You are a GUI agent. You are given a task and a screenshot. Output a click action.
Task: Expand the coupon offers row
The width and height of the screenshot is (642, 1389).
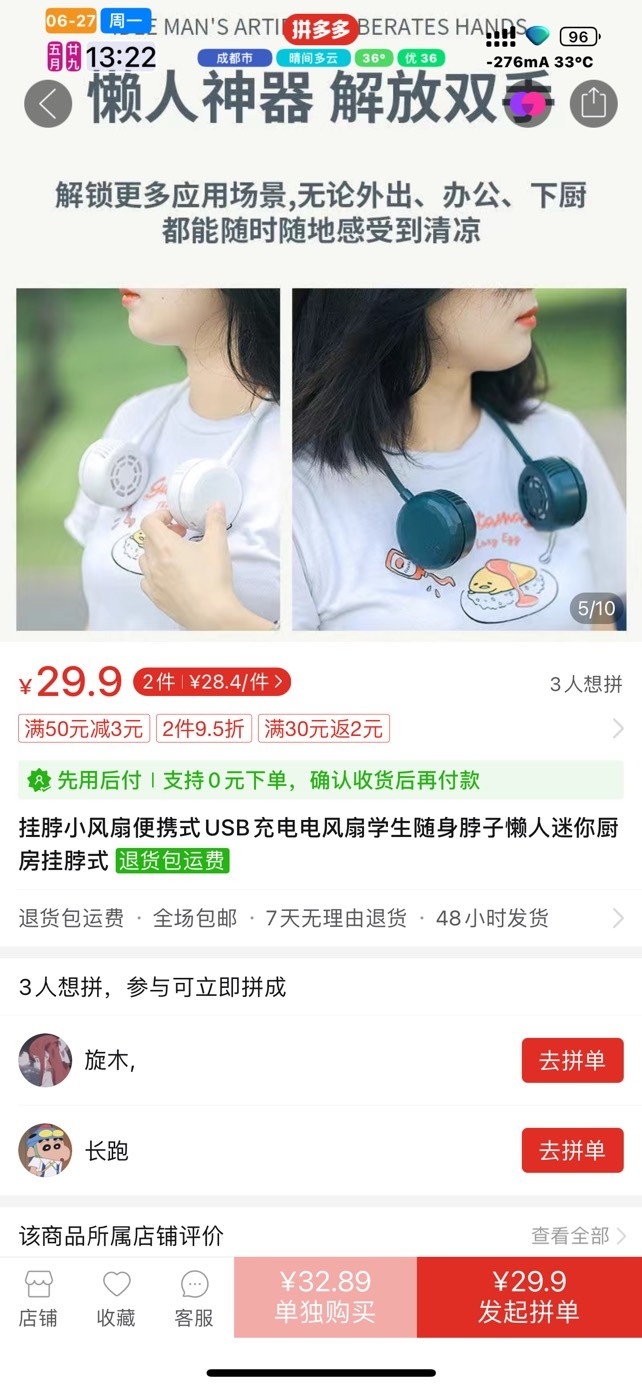321,729
